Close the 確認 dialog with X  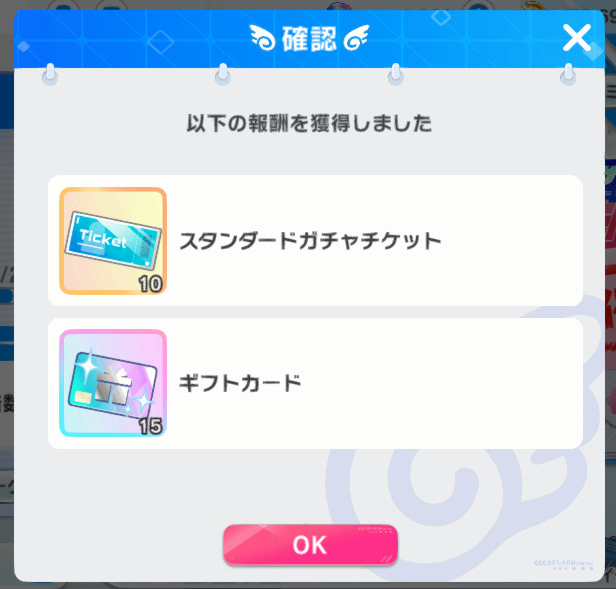pos(577,38)
